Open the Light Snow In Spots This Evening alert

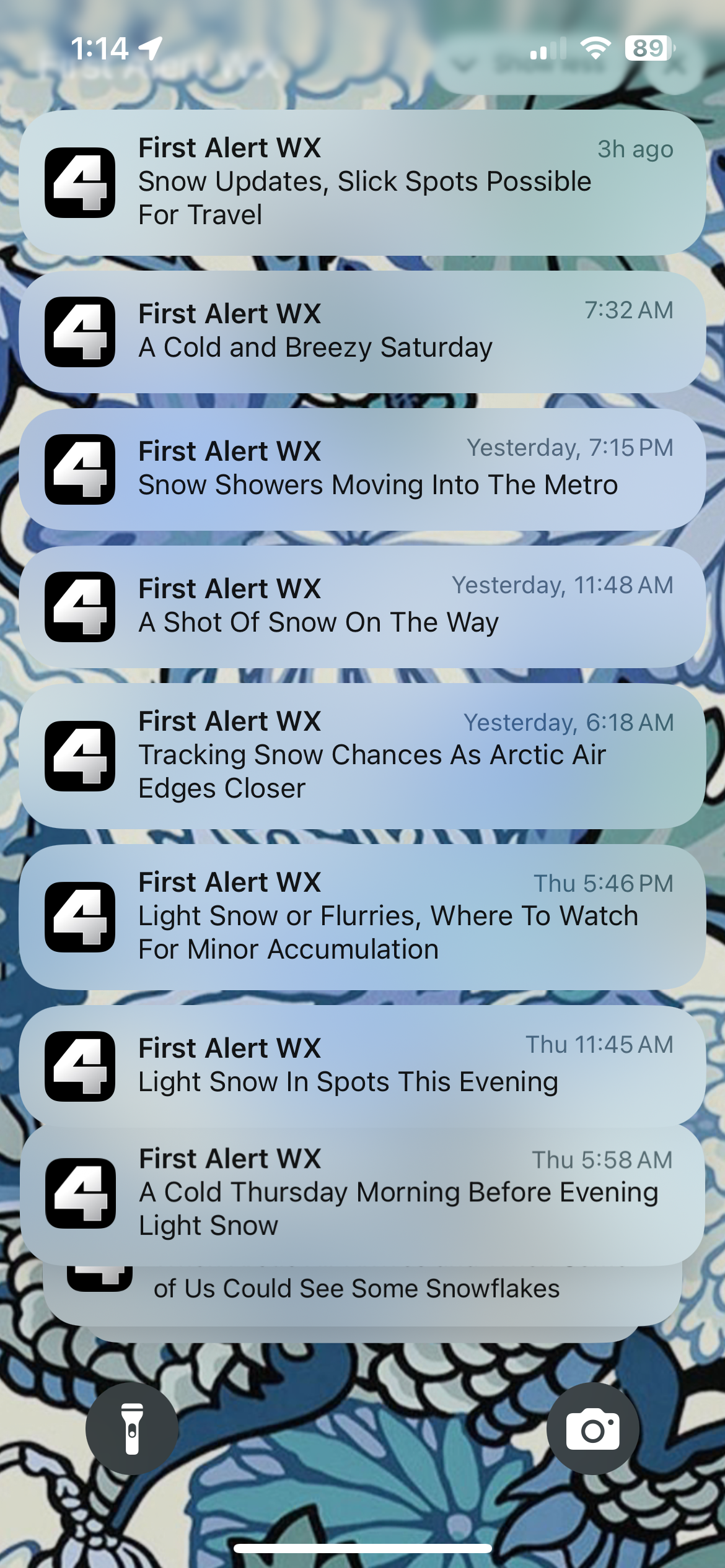coord(362,1065)
